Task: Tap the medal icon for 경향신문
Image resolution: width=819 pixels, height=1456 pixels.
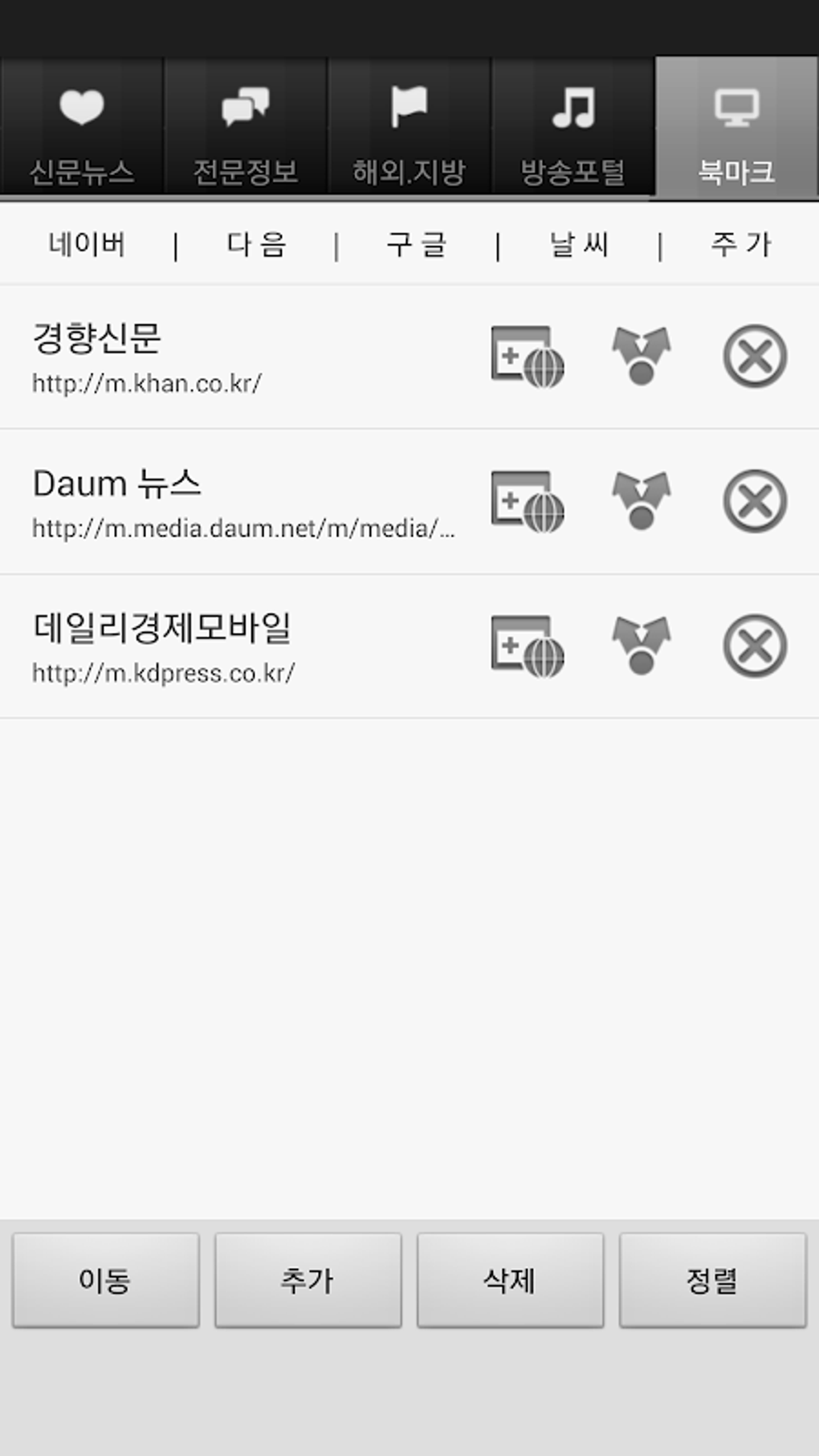Action: (641, 357)
